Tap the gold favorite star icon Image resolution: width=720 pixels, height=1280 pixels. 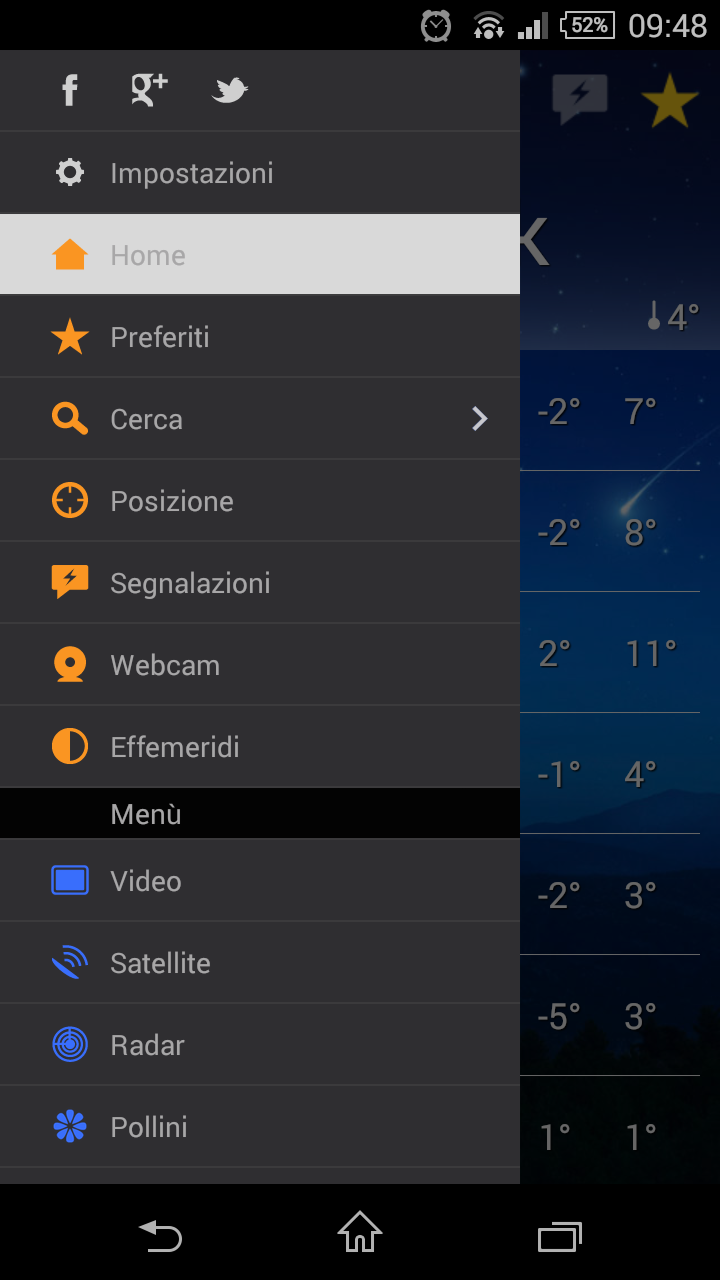[x=668, y=101]
